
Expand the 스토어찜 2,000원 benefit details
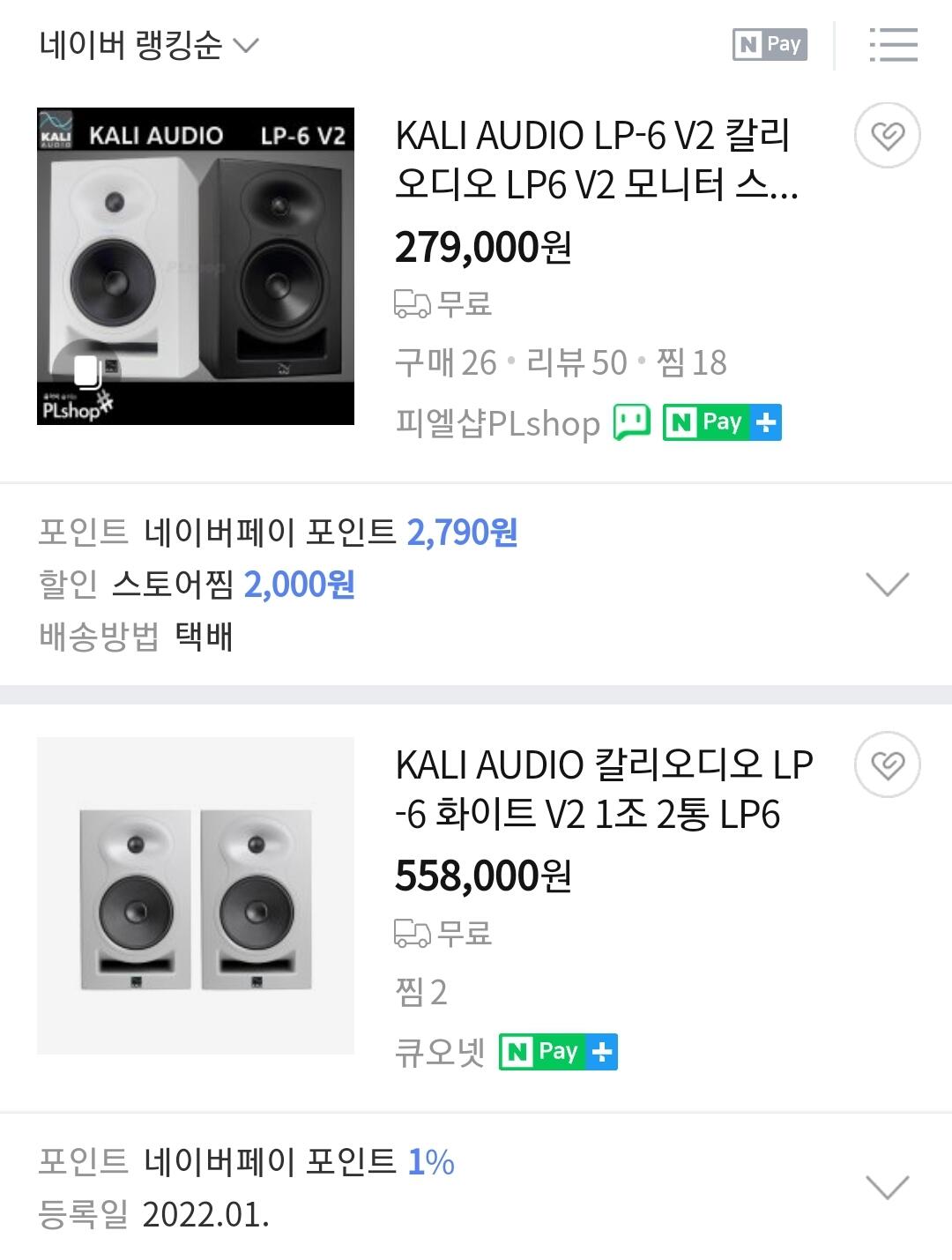click(x=887, y=584)
